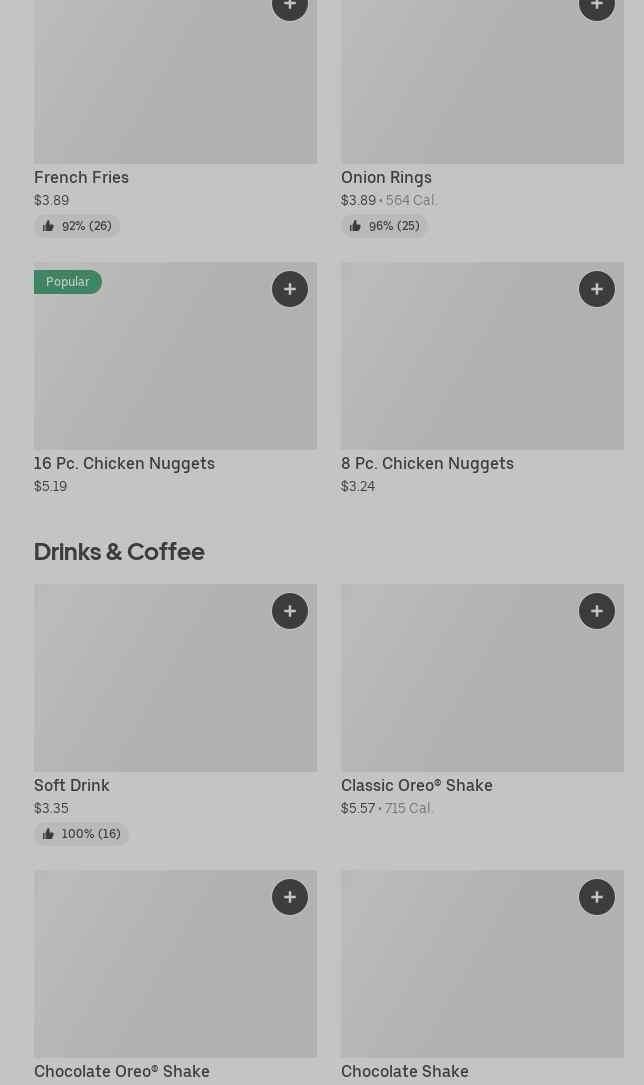Add French Fries to the cart

[290, 7]
